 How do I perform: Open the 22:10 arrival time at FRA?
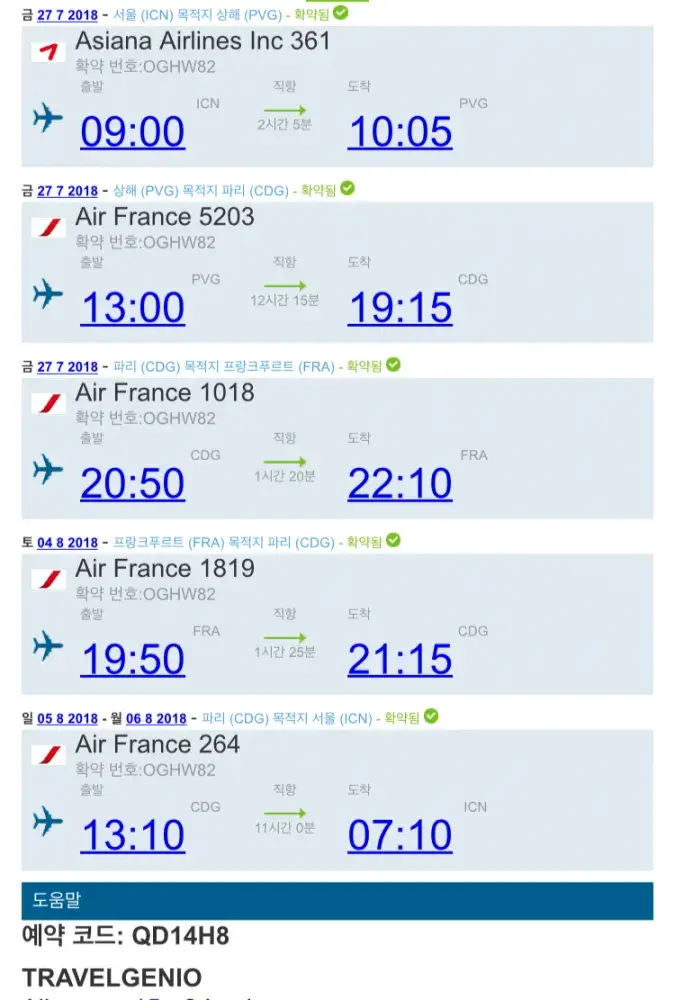400,484
